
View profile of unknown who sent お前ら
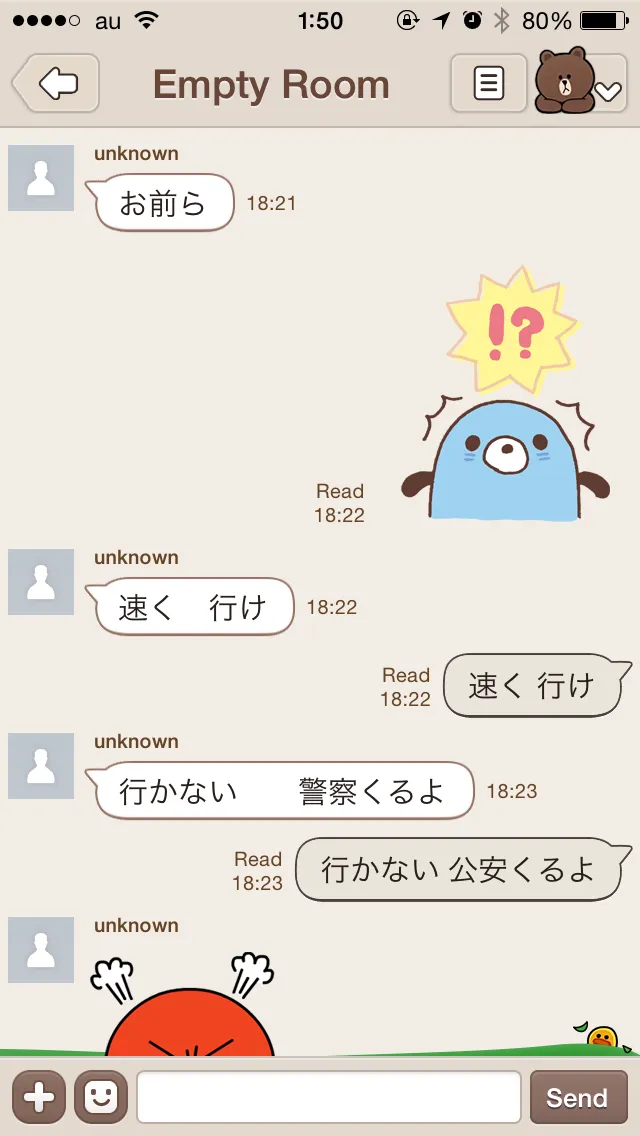tap(41, 178)
